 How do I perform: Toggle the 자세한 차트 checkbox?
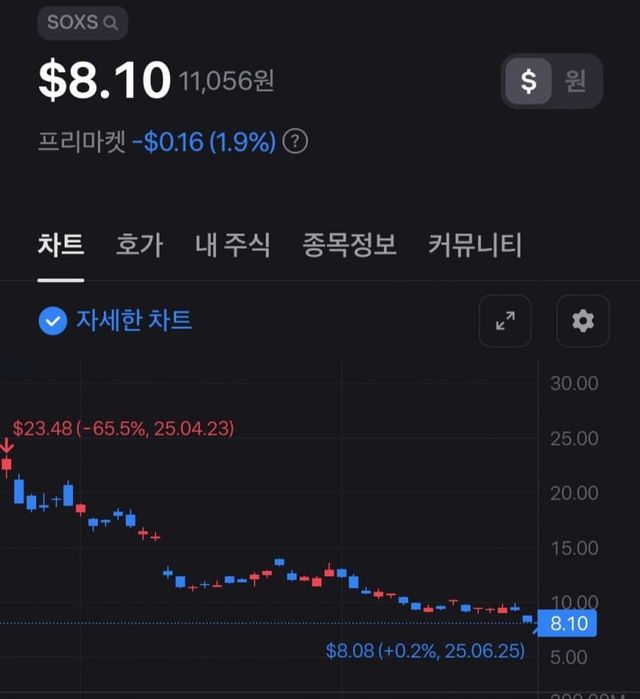(x=52, y=321)
